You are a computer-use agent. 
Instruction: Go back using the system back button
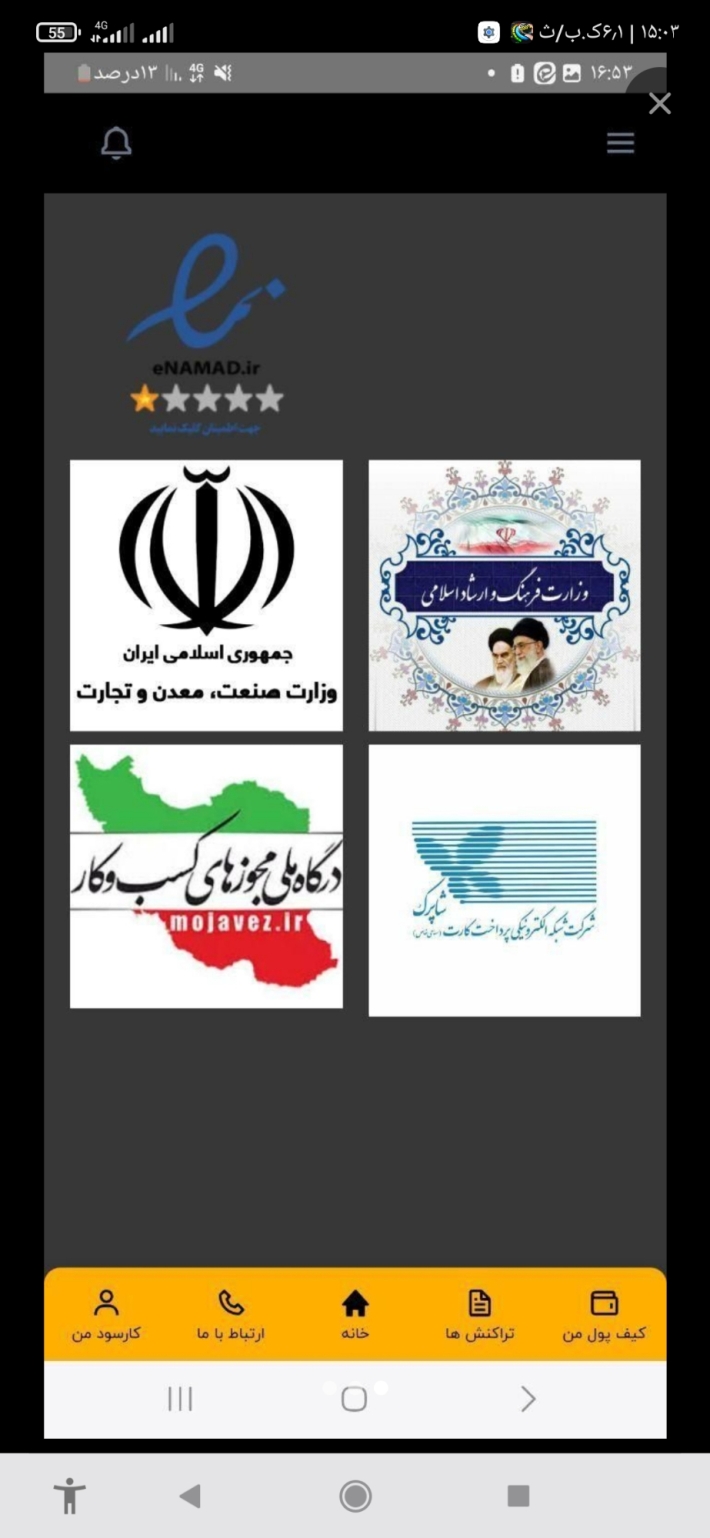[189, 1496]
